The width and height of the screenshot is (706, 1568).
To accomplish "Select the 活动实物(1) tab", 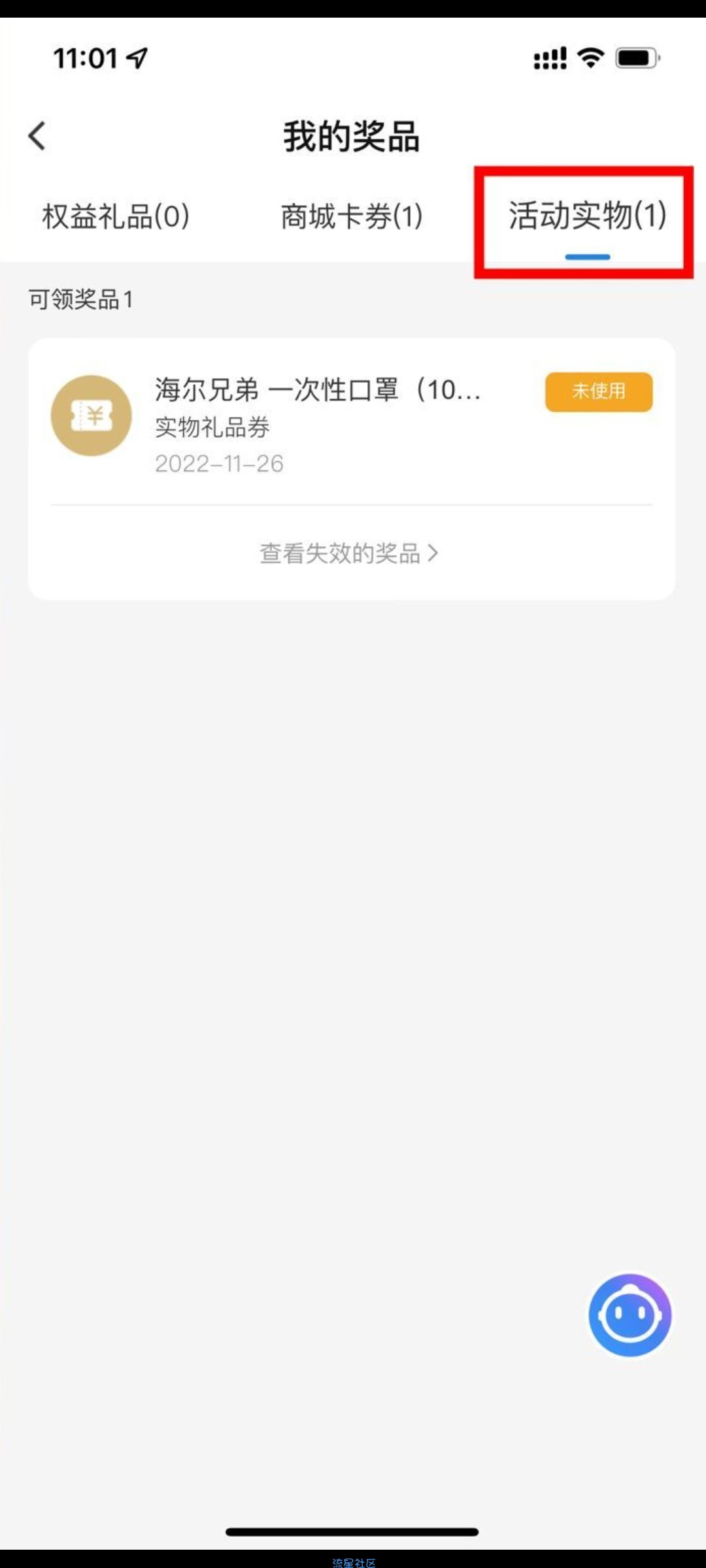I will (x=587, y=216).
